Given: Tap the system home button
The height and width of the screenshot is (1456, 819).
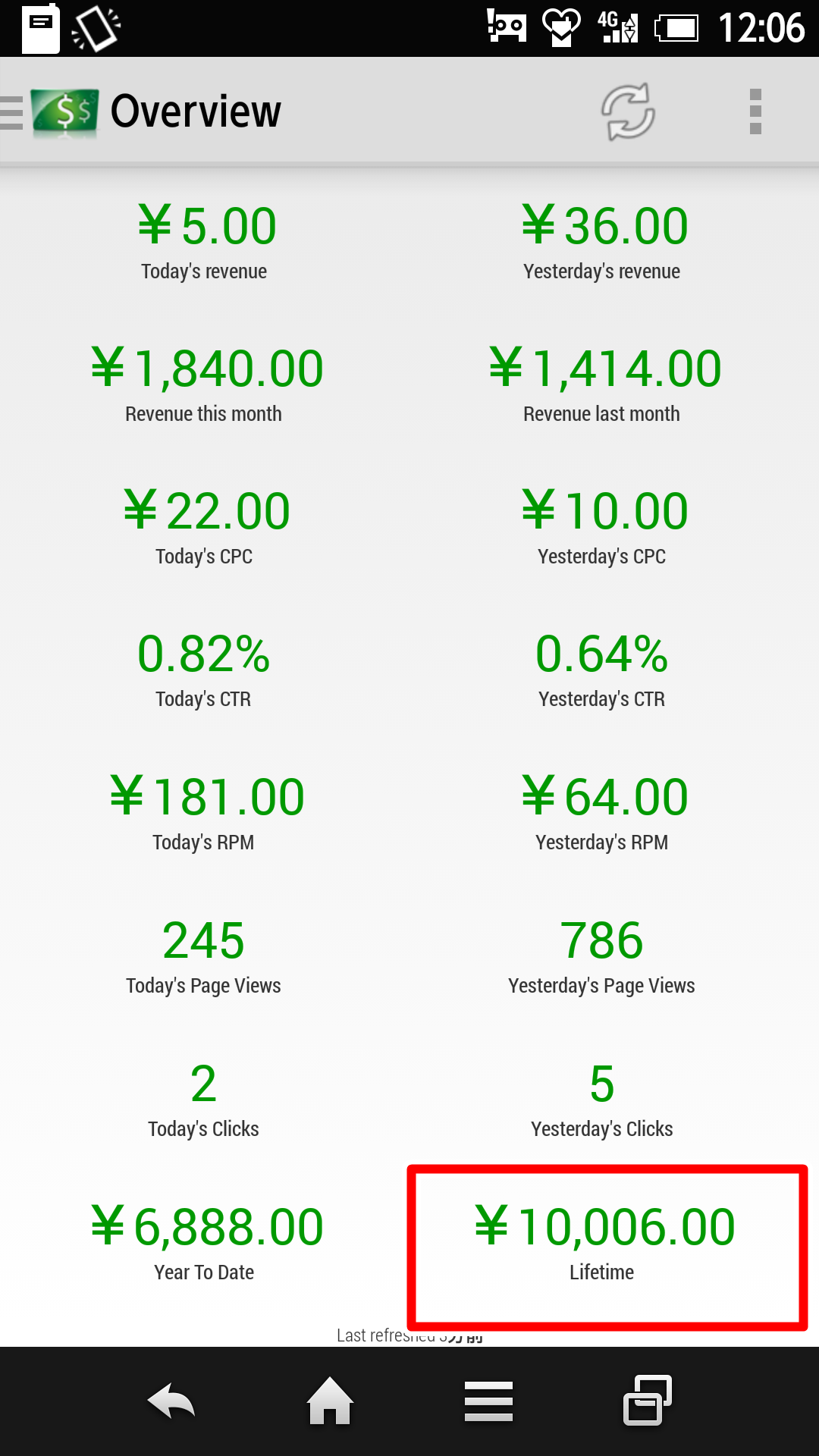Looking at the screenshot, I should pyautogui.click(x=330, y=1400).
